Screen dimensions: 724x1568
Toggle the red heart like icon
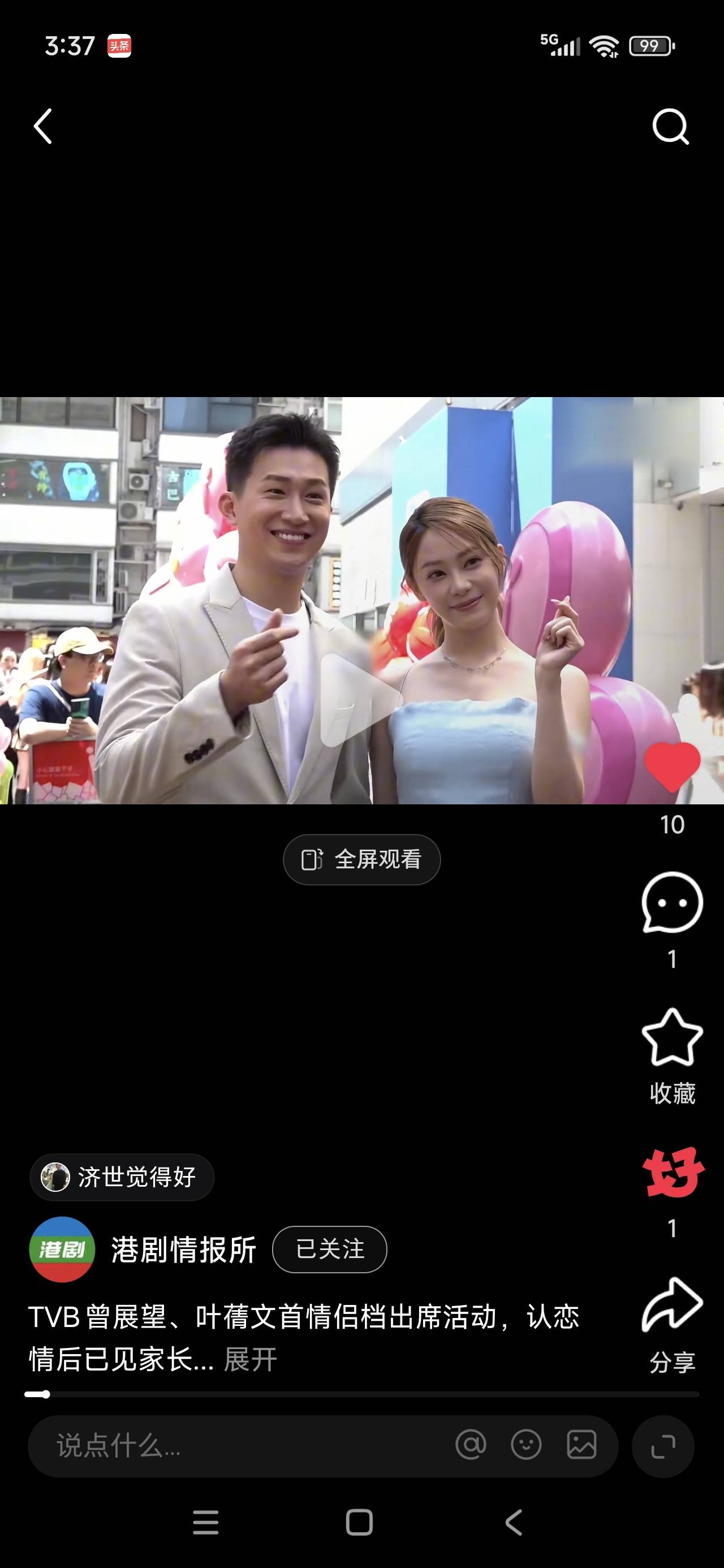(672, 767)
